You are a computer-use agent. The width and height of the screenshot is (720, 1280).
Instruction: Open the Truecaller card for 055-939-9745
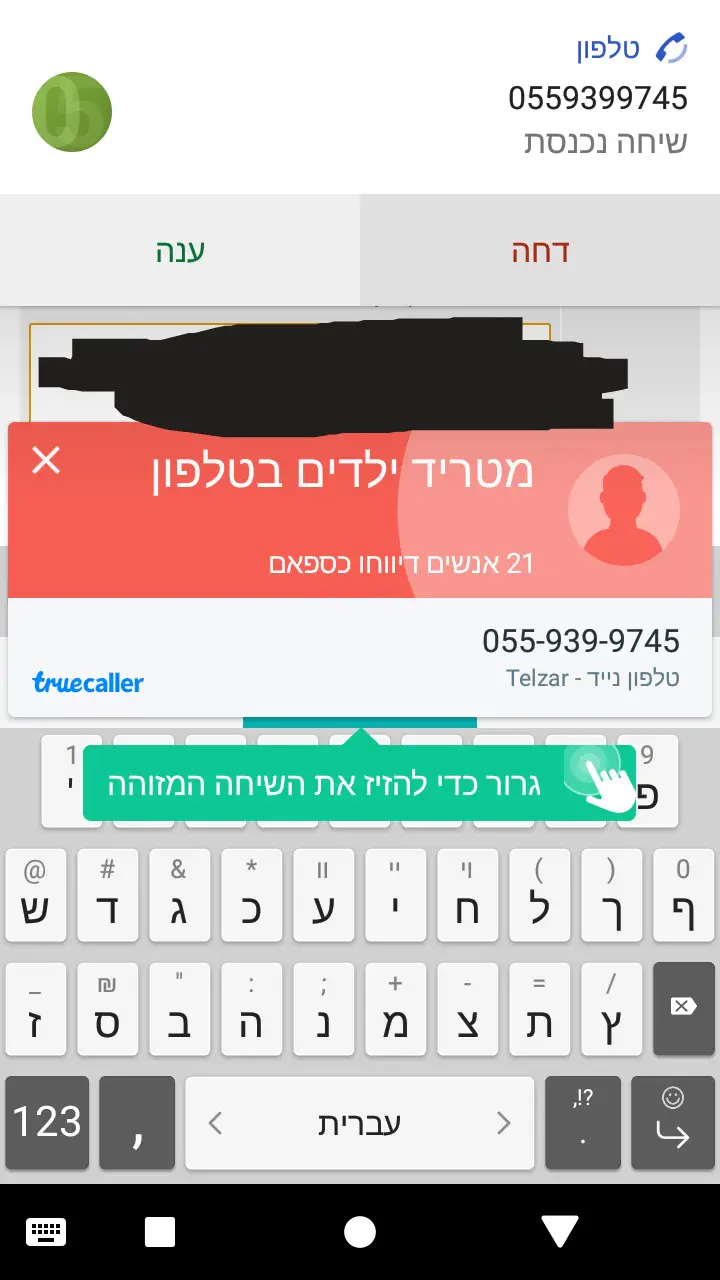click(x=360, y=656)
